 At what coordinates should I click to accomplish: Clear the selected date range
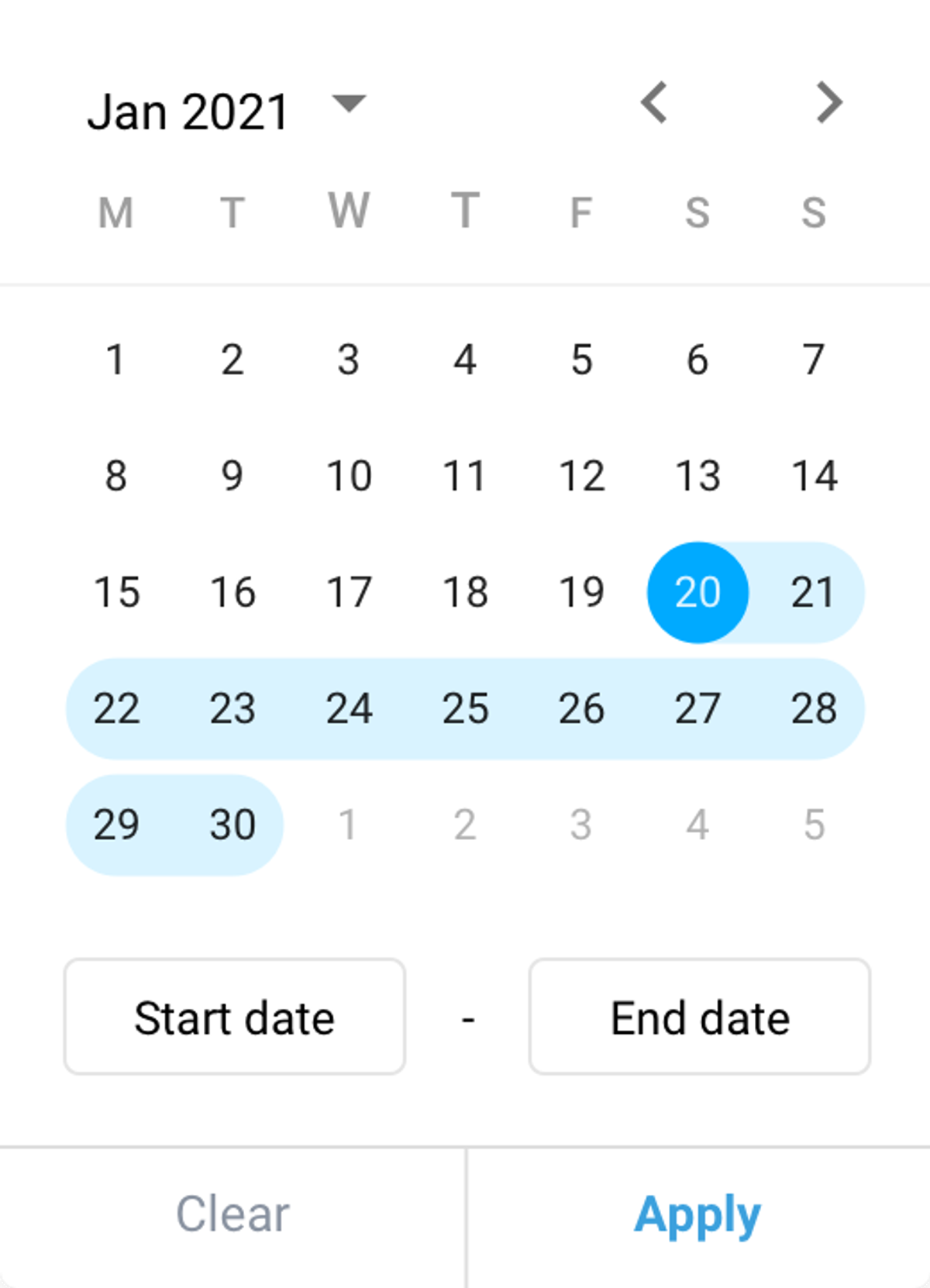point(232,1214)
